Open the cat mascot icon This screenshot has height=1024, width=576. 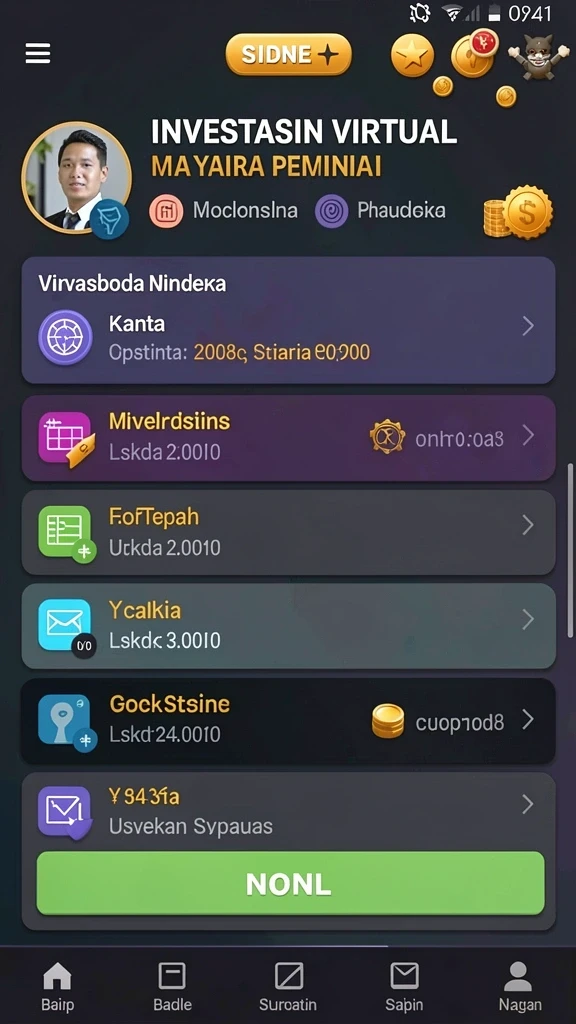(x=538, y=57)
